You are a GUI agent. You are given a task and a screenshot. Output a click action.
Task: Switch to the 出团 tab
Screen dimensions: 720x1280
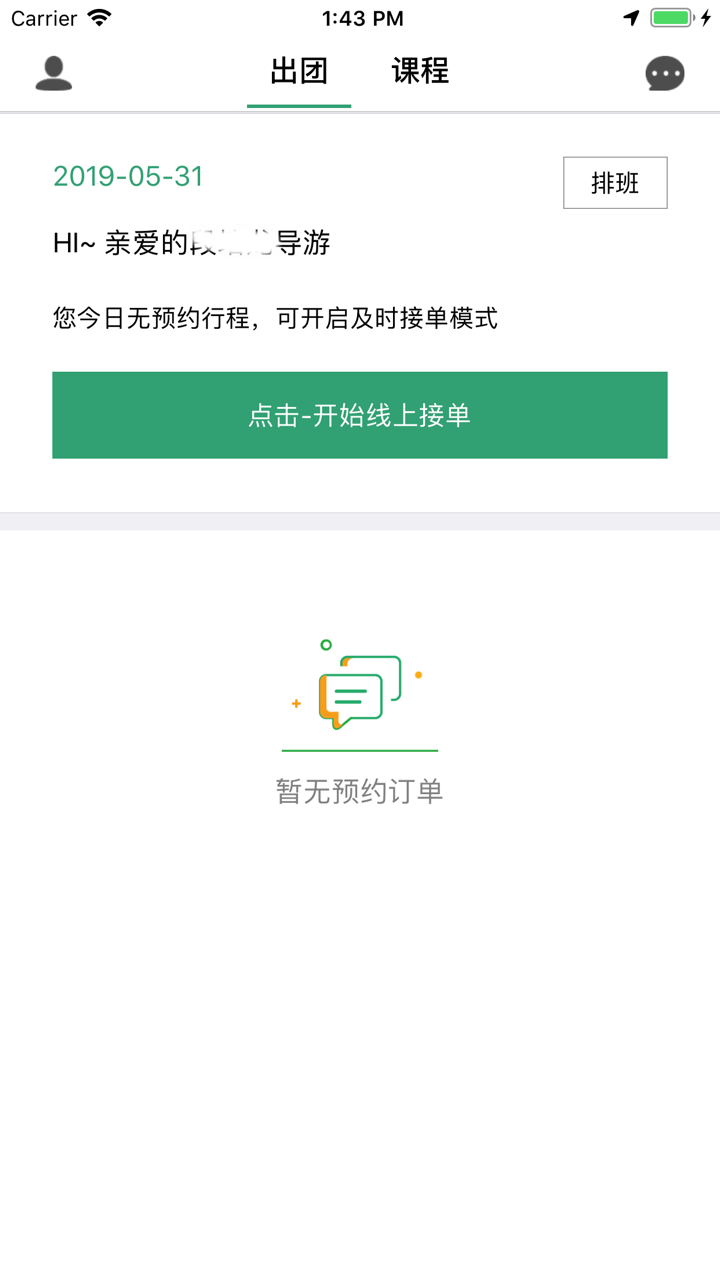pos(298,72)
